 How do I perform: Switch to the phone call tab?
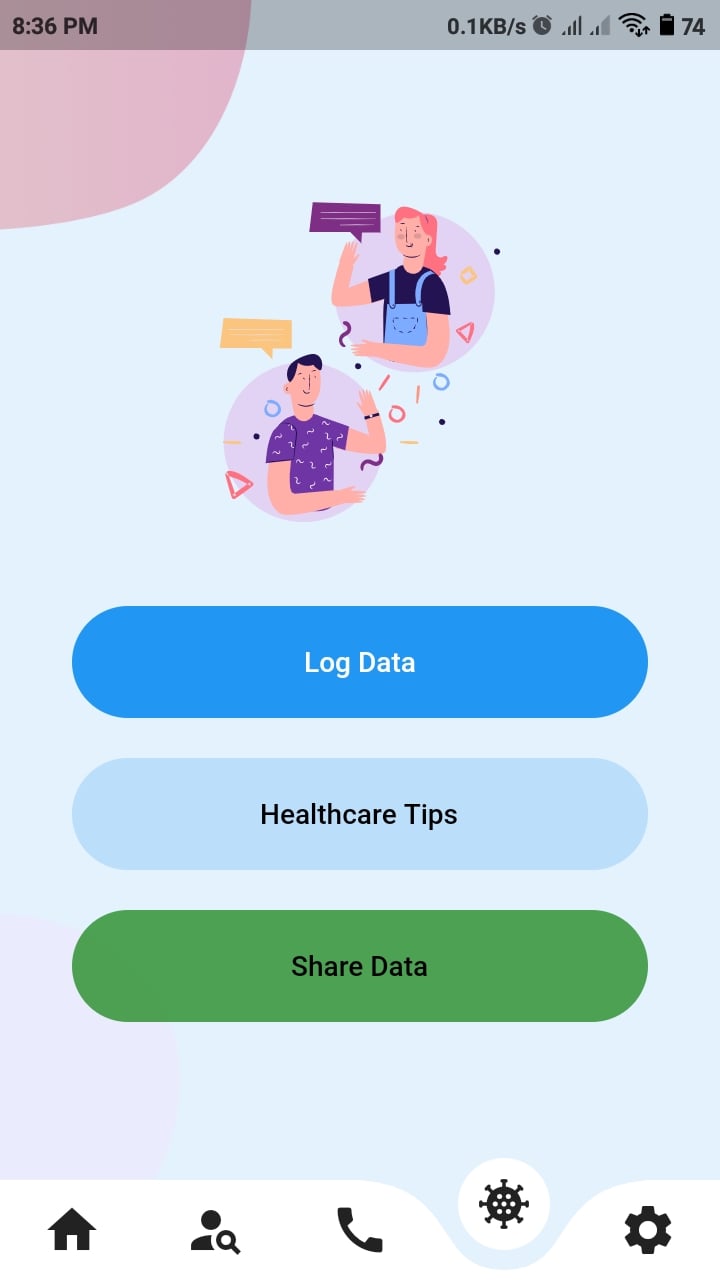click(x=360, y=1230)
